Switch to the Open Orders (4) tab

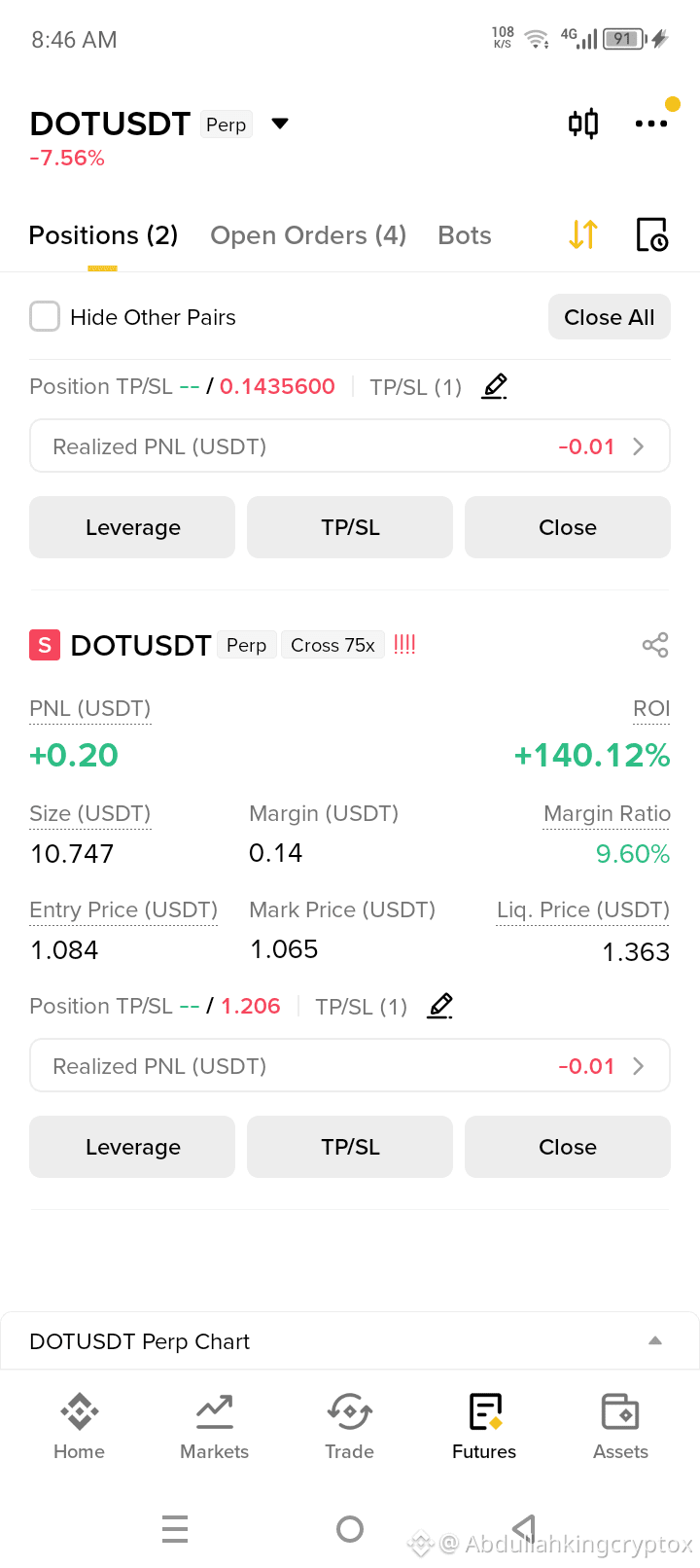click(x=308, y=235)
